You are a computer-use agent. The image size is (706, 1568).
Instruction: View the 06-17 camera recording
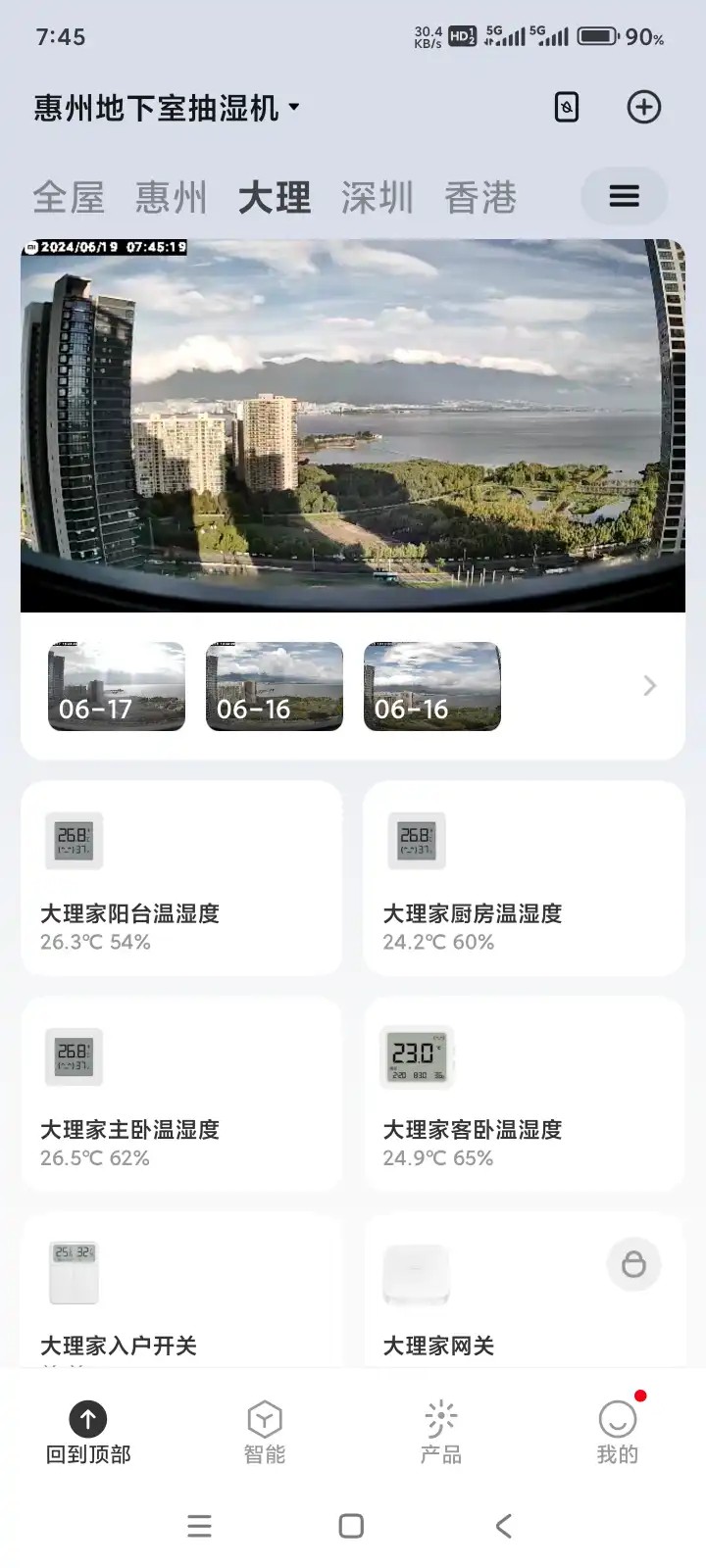click(117, 686)
